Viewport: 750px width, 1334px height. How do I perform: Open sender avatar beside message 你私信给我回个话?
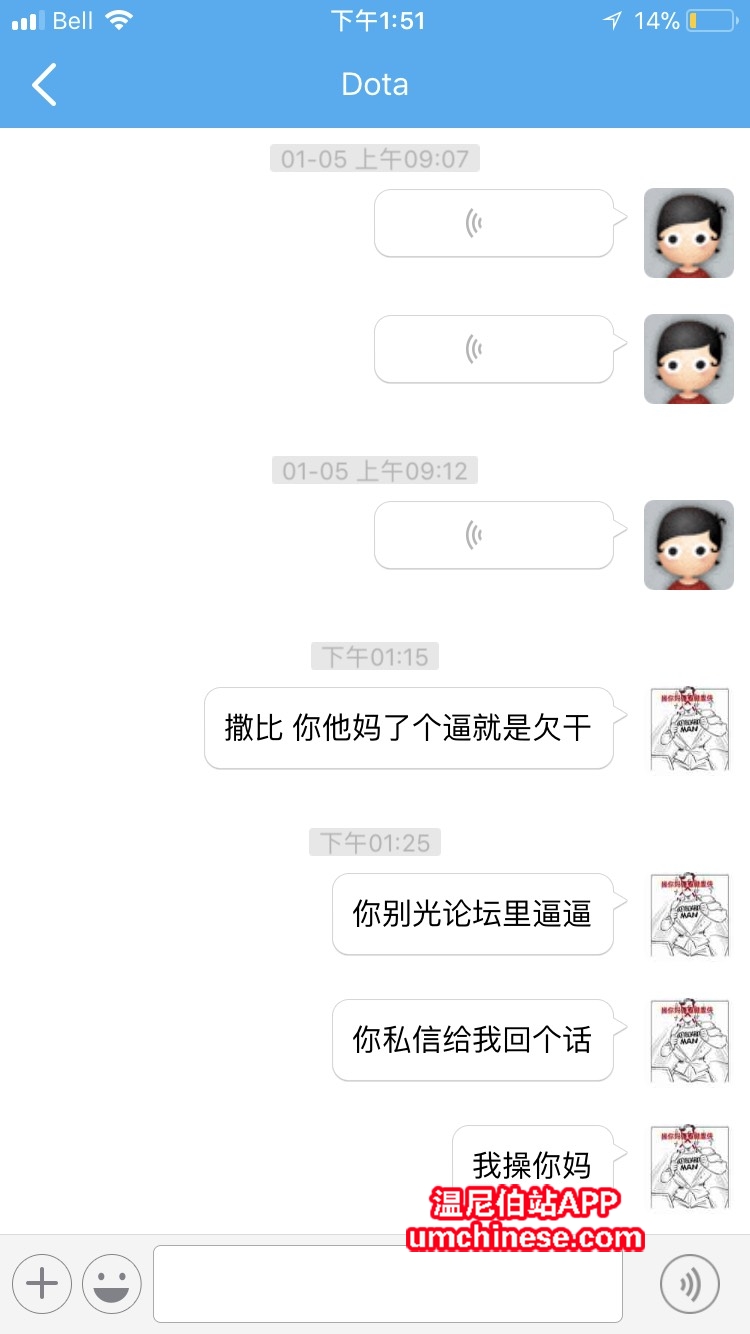(x=689, y=1040)
